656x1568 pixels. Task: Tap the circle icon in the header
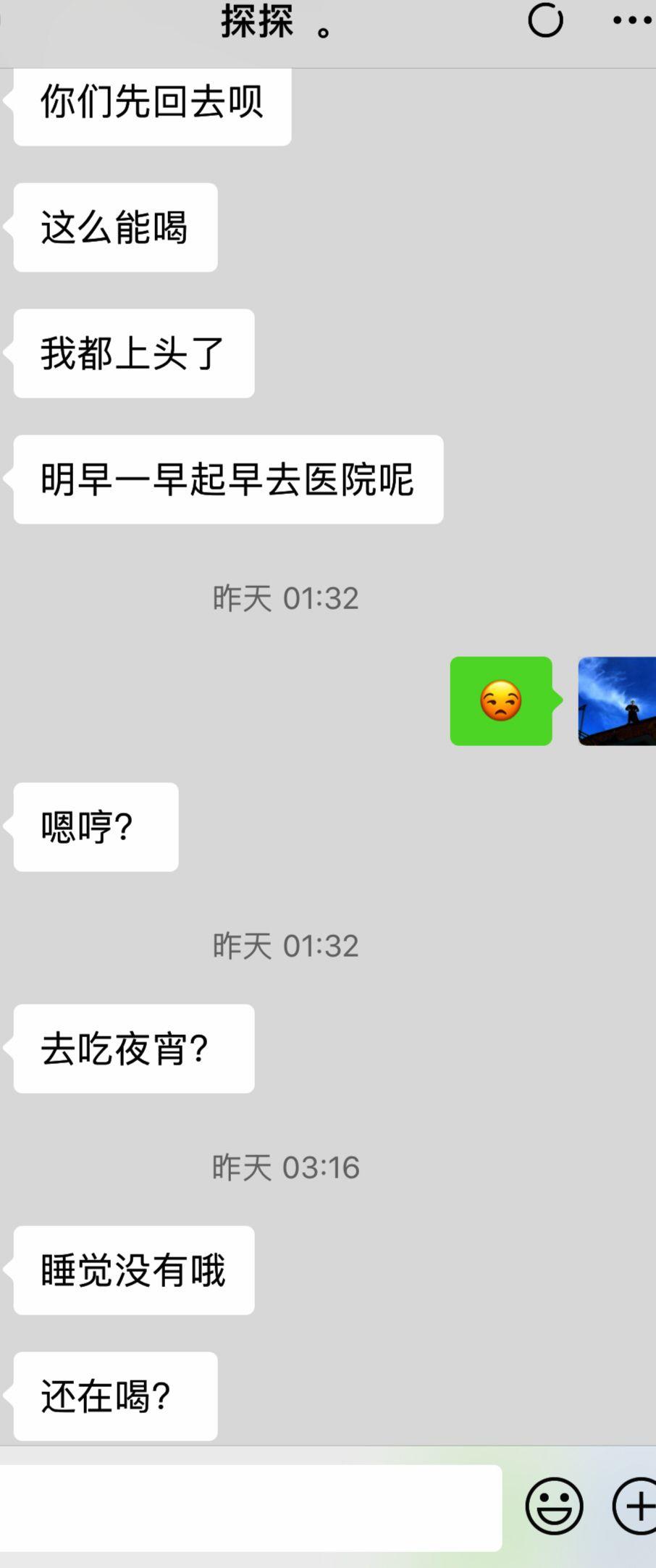545,20
